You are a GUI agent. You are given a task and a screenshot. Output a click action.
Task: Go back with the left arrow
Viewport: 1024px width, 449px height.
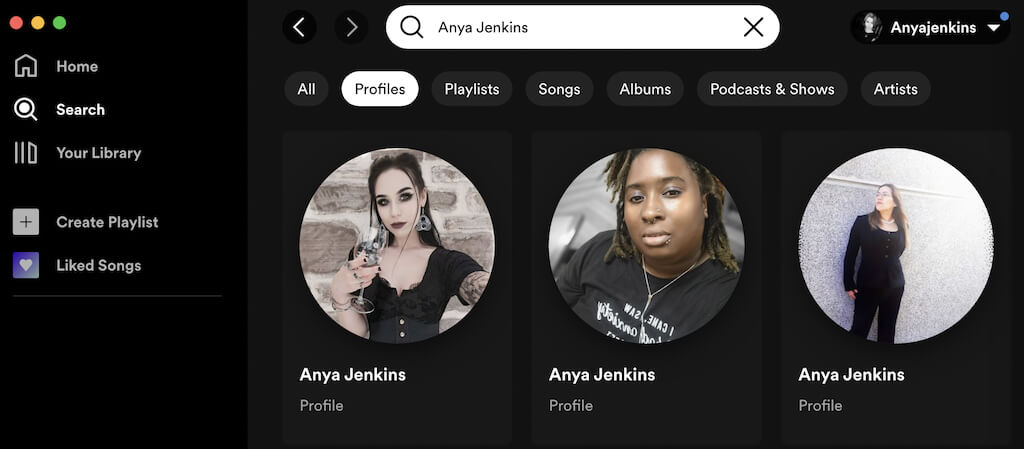[x=299, y=27]
